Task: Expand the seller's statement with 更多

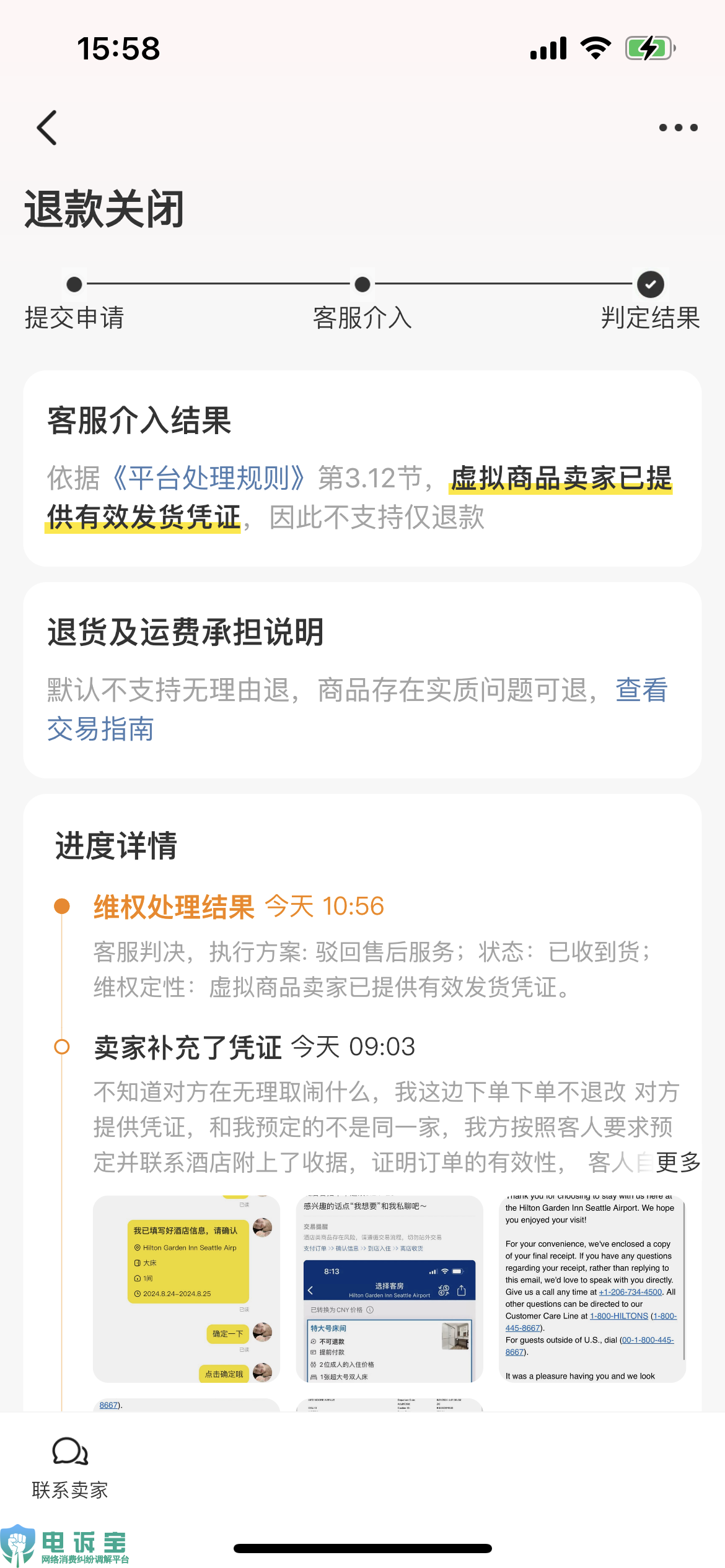Action: click(x=678, y=1162)
